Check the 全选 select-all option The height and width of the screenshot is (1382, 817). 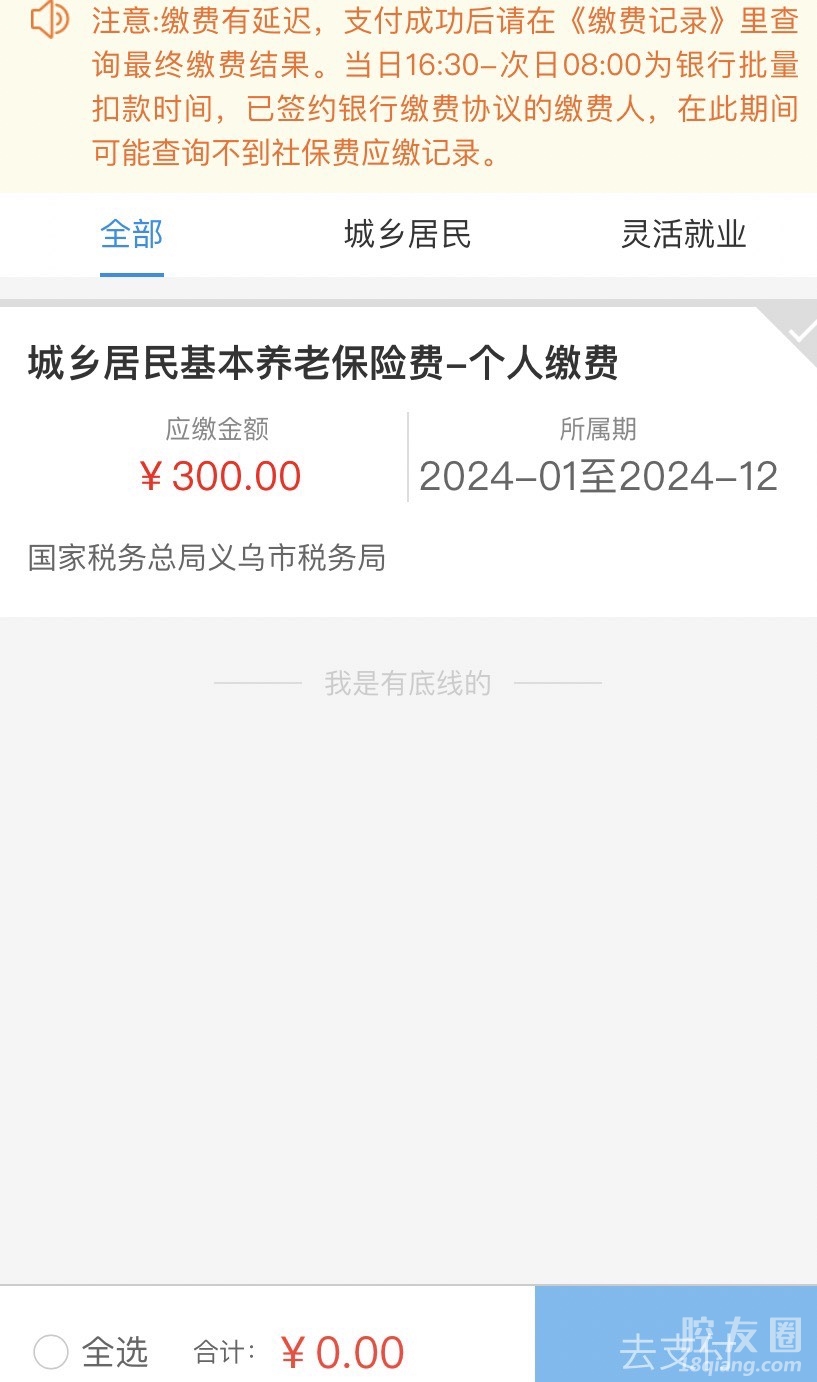click(x=51, y=1352)
